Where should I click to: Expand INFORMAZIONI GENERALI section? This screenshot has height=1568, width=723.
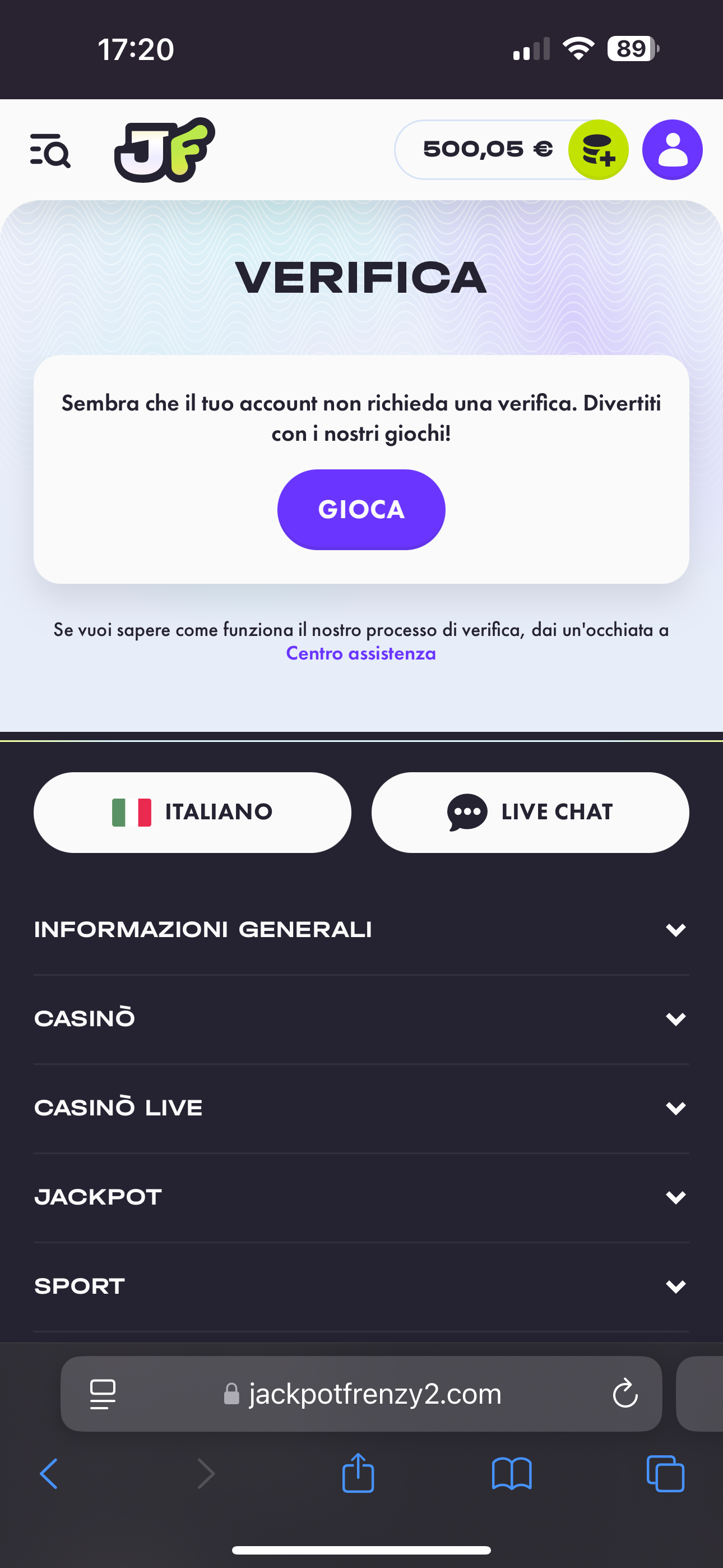tap(361, 929)
